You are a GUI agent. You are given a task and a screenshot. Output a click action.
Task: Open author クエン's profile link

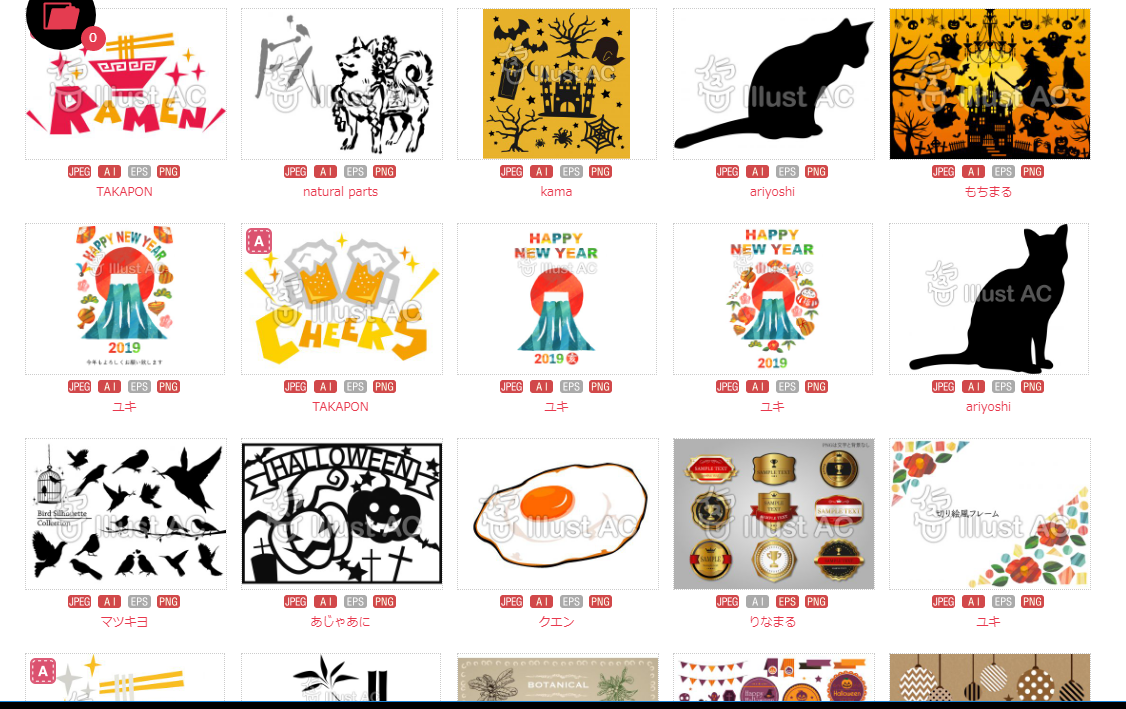coord(556,622)
